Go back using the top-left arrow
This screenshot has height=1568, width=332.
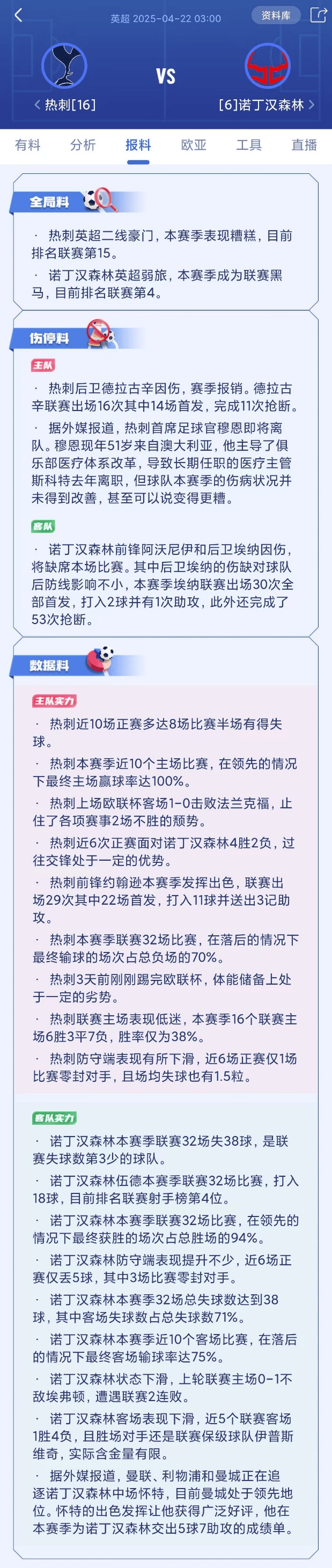click(18, 16)
